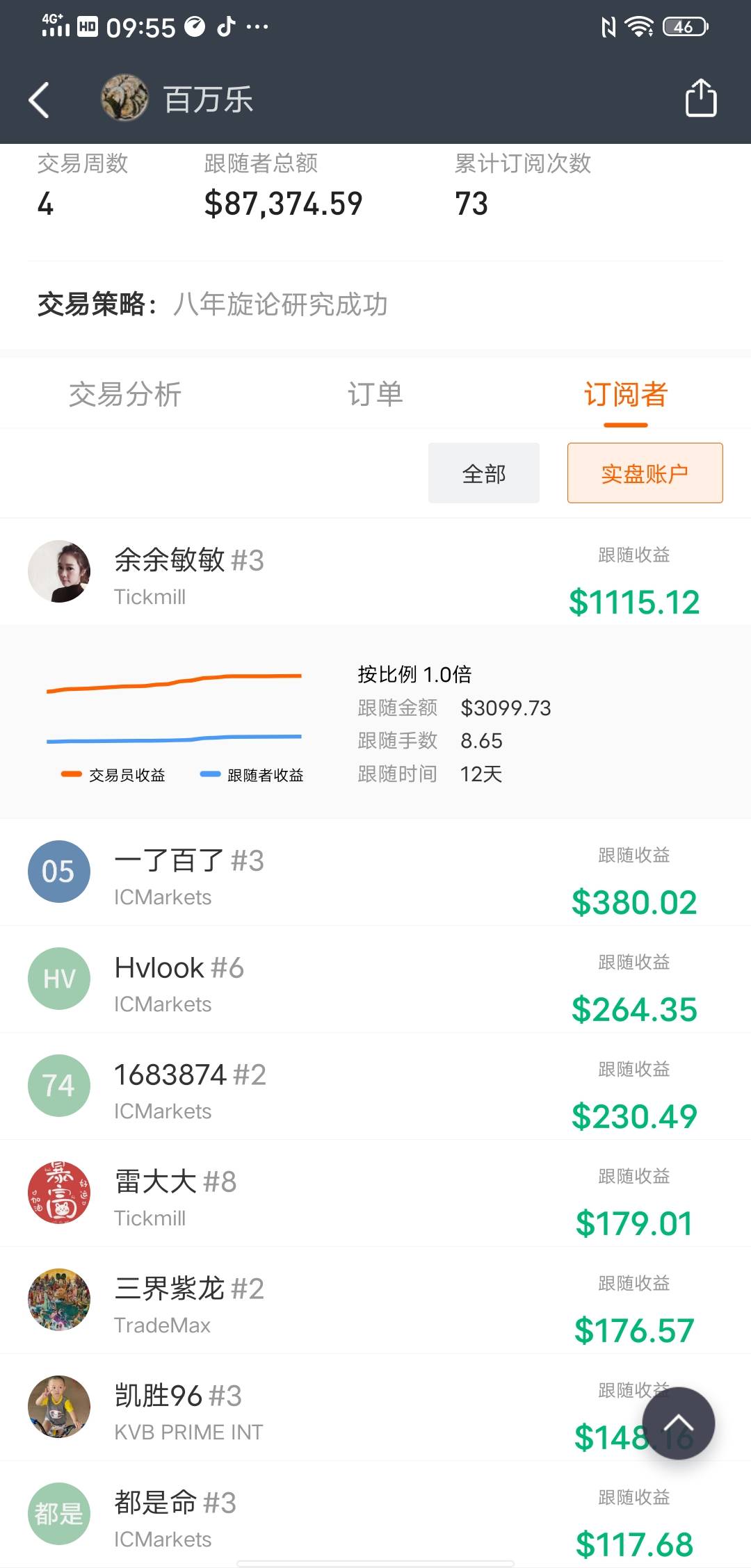Switch to the 交易分析 tab
Viewport: 751px width, 1568px height.
(125, 394)
